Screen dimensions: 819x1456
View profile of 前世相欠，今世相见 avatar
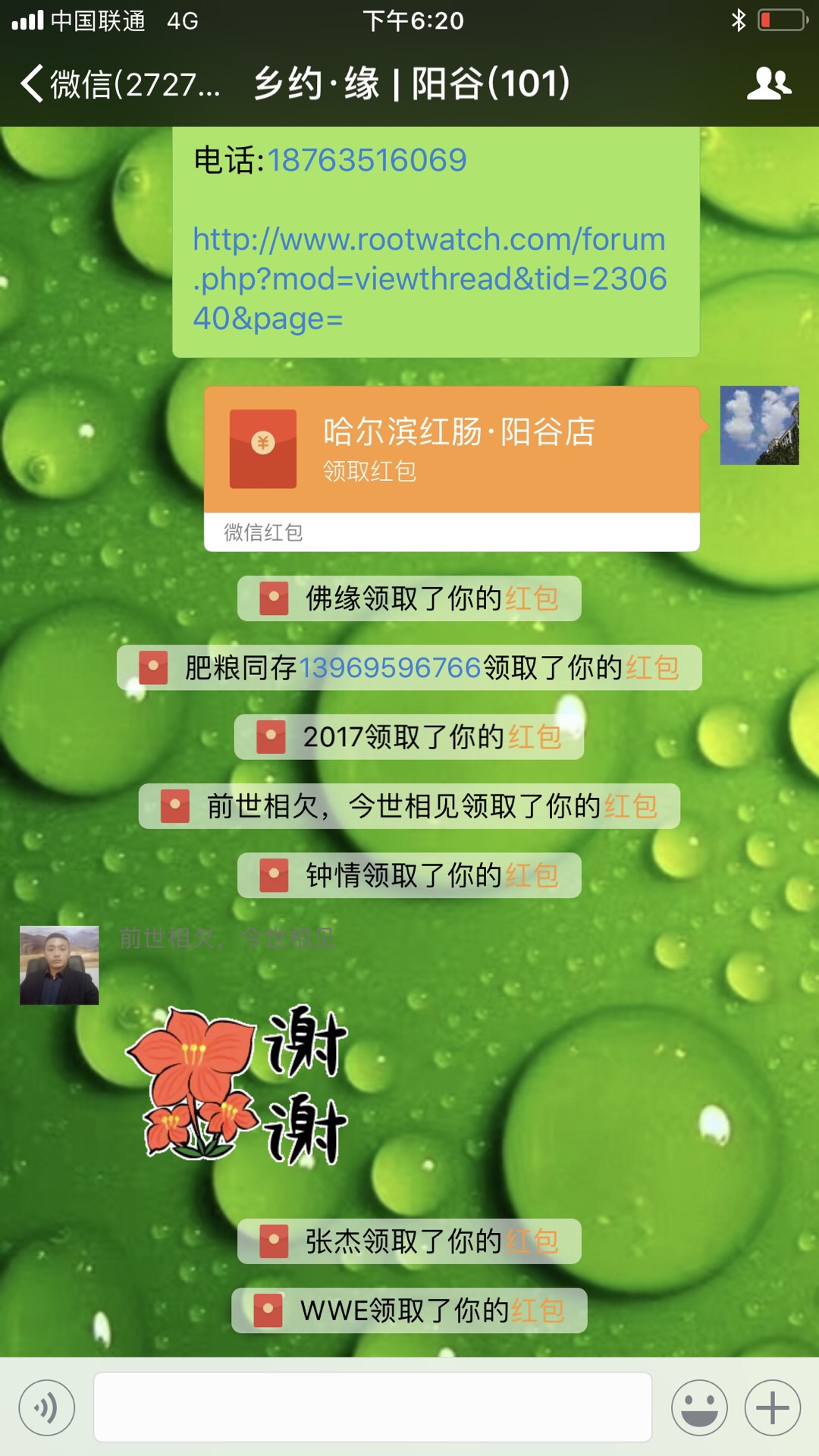point(59,965)
